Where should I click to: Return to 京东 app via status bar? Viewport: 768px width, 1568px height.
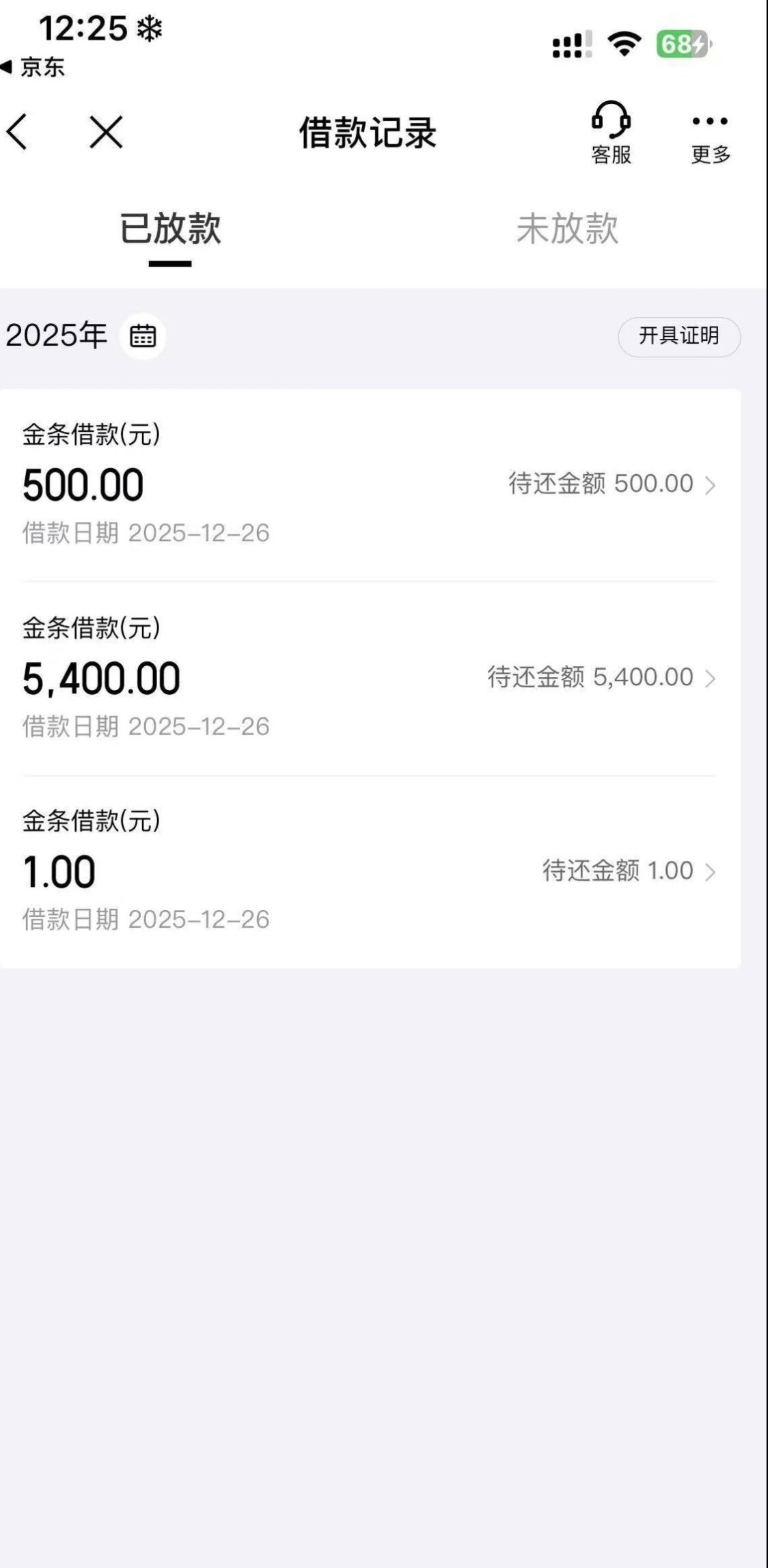[x=34, y=67]
